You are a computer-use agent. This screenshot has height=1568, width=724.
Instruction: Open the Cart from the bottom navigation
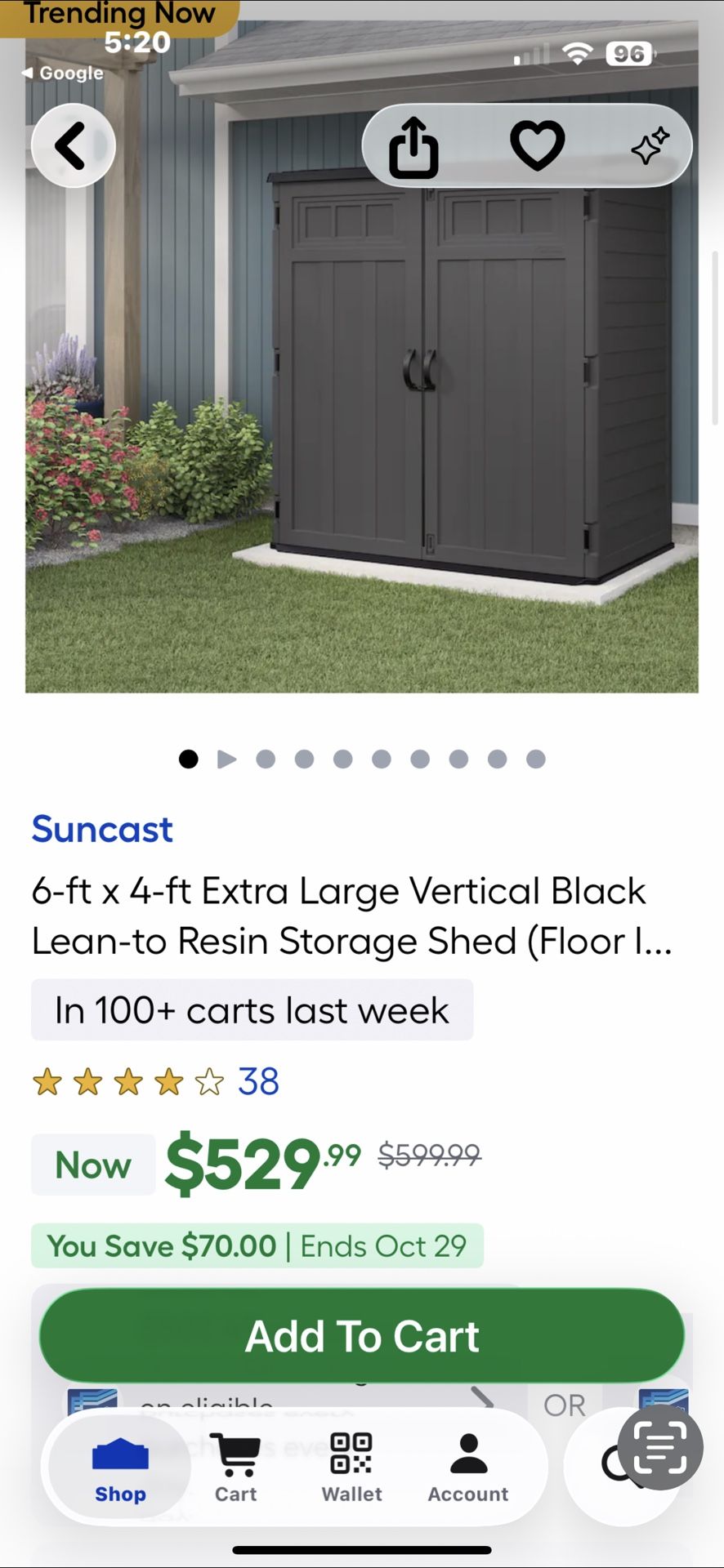coord(235,1466)
